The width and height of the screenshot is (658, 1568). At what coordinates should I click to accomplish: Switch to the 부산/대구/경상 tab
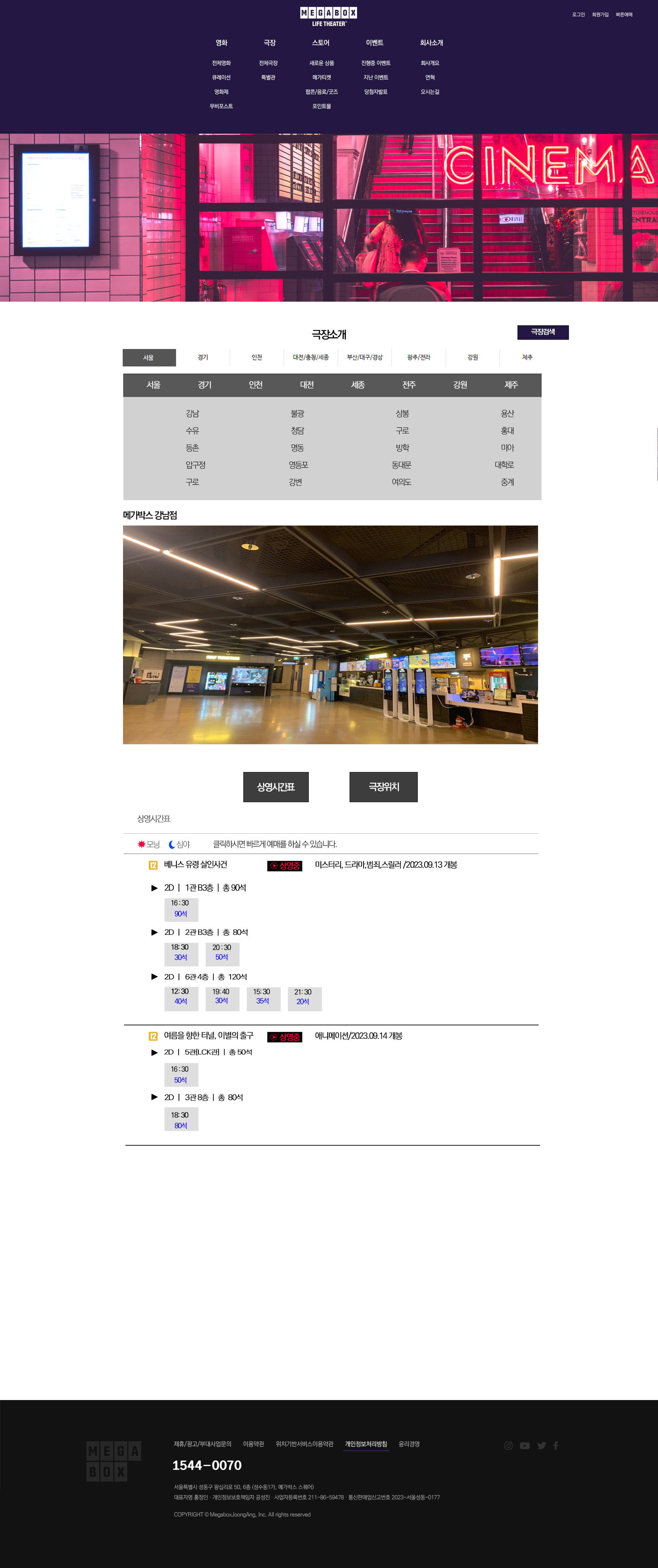(x=365, y=357)
